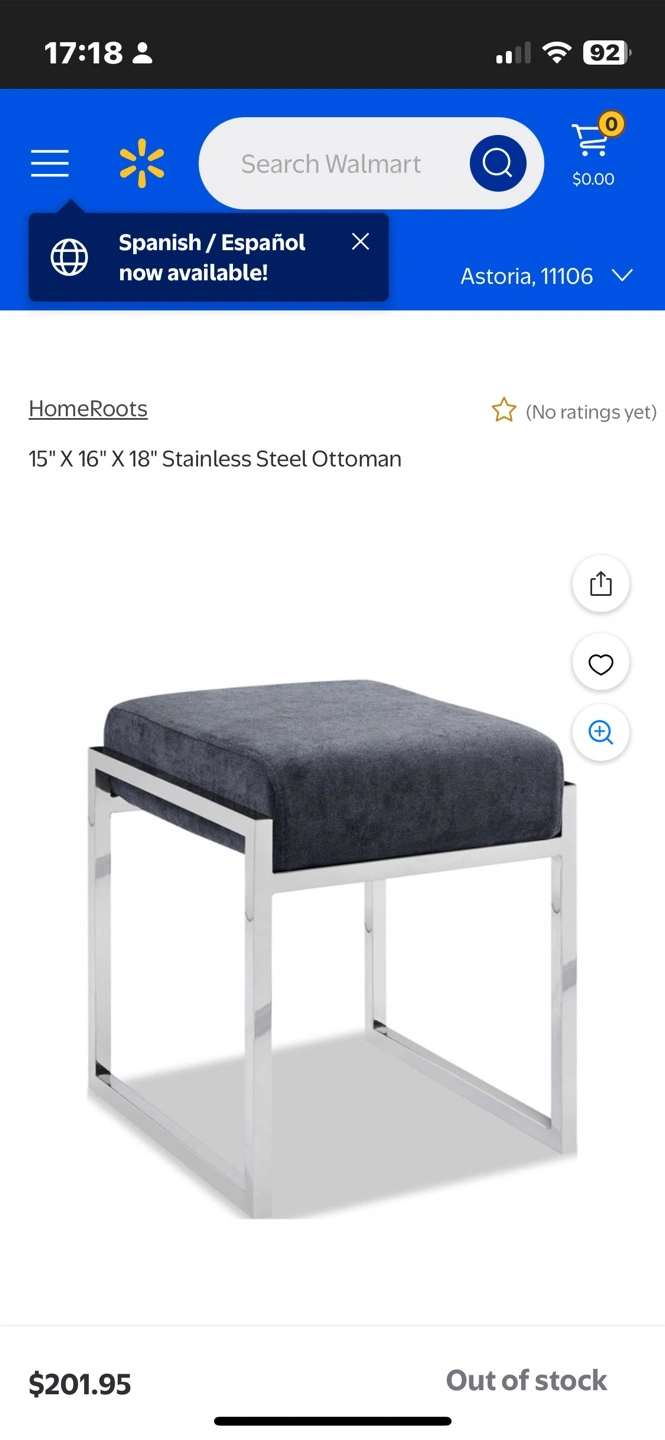The image size is (665, 1440).
Task: Tap the Search Walmart field
Action: (332, 164)
